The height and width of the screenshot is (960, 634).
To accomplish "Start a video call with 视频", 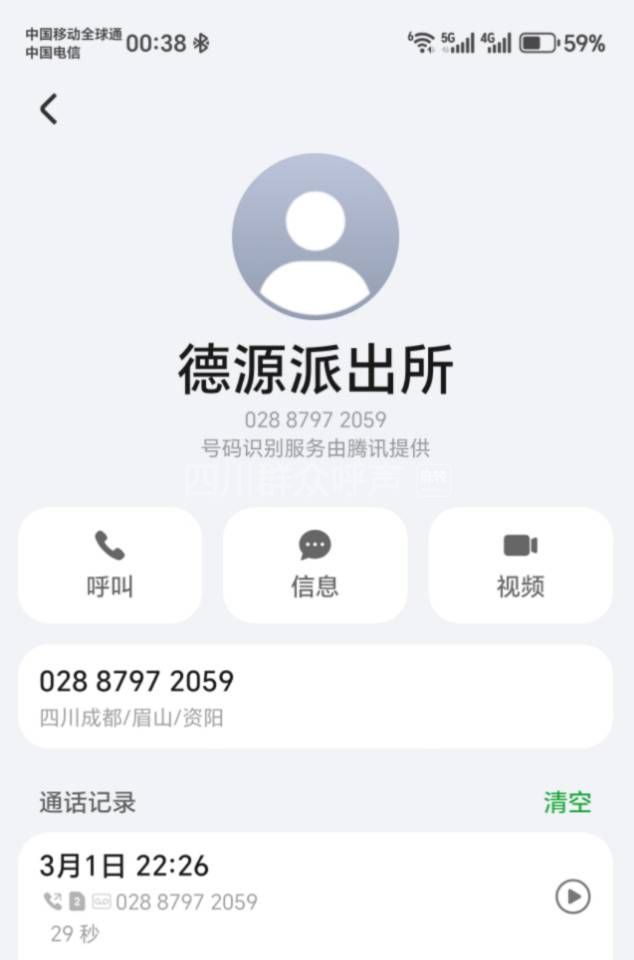I will point(520,564).
